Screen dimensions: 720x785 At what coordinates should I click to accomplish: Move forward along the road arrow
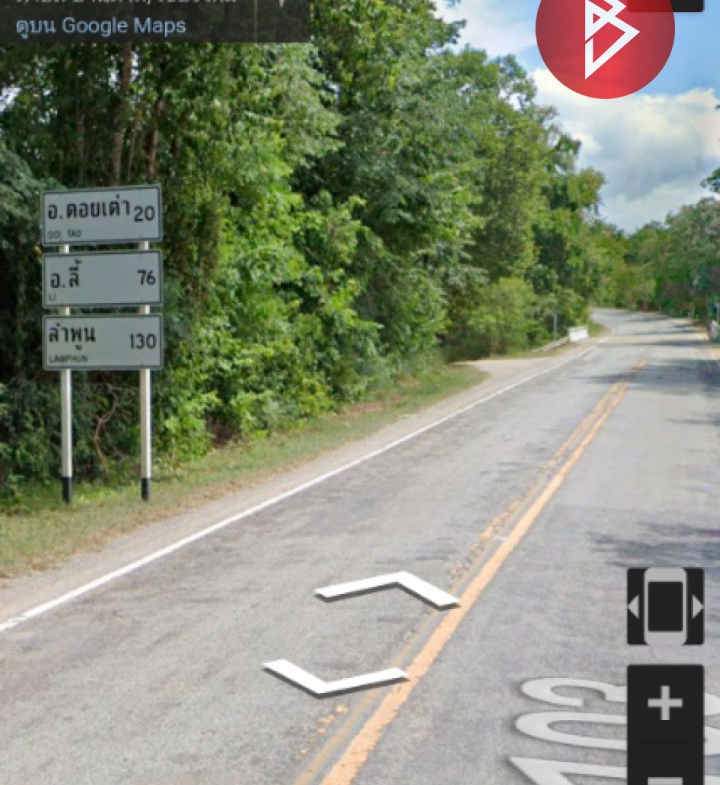(x=388, y=588)
